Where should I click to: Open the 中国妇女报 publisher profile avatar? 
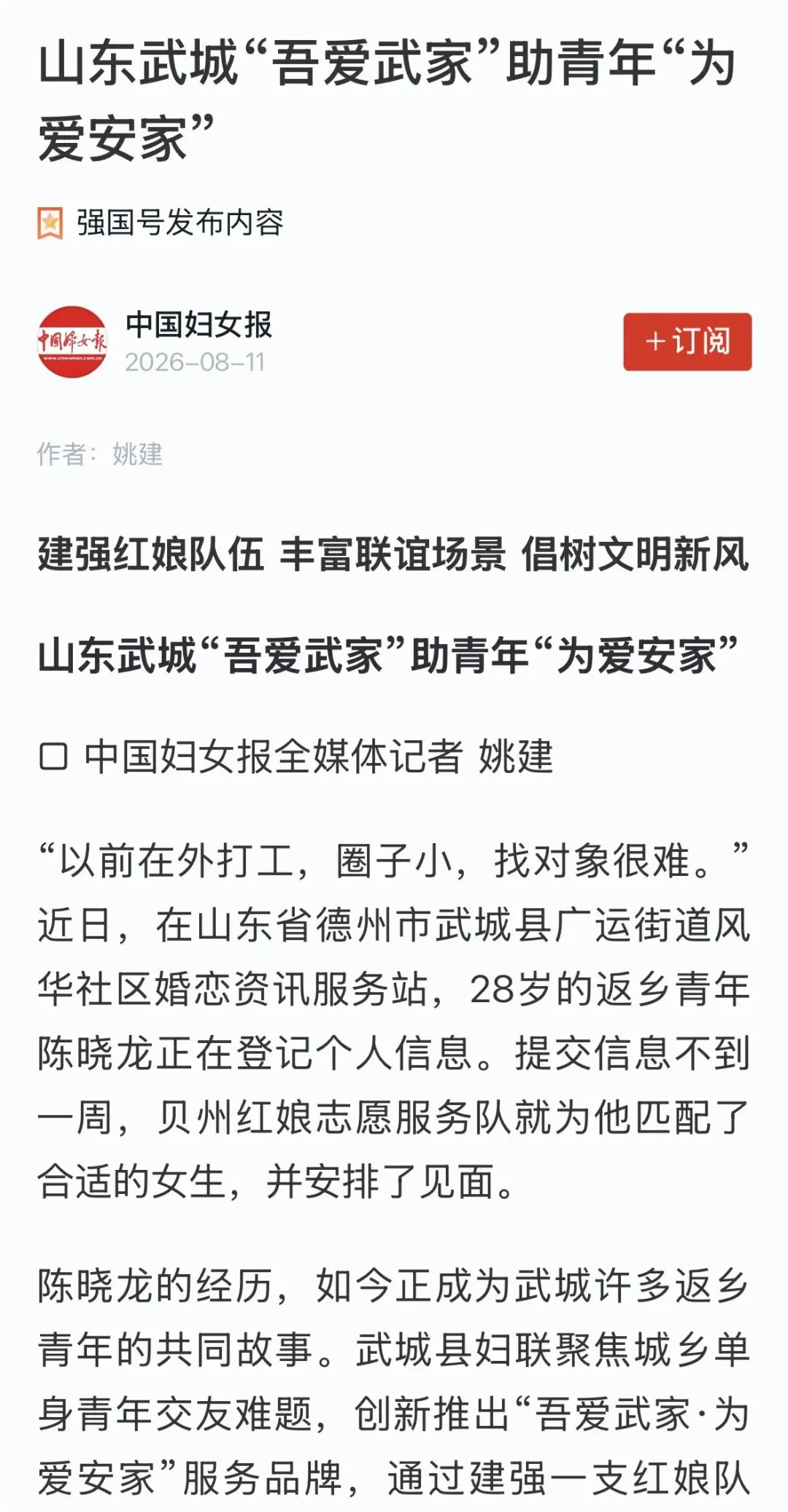click(72, 341)
